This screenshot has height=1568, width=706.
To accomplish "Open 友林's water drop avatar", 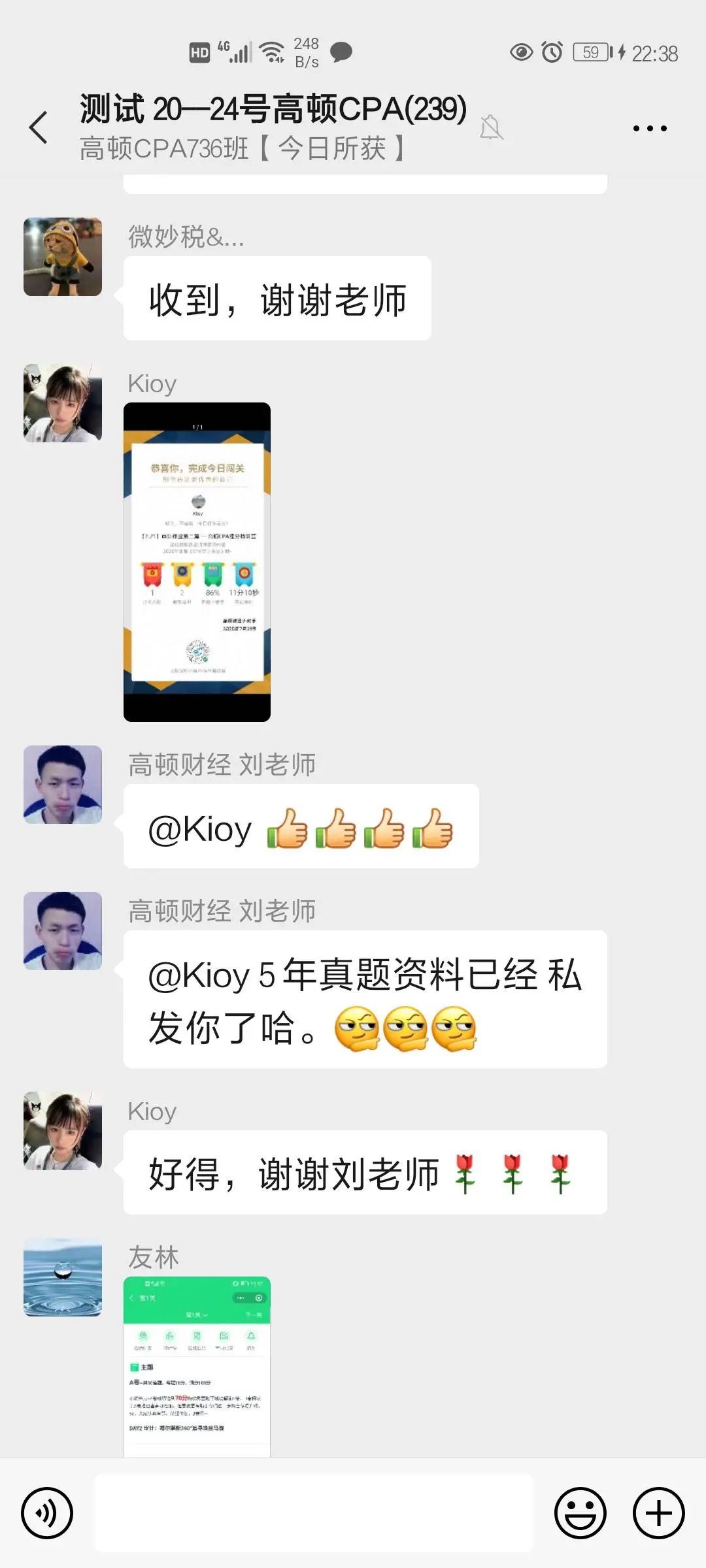I will tap(63, 1277).
